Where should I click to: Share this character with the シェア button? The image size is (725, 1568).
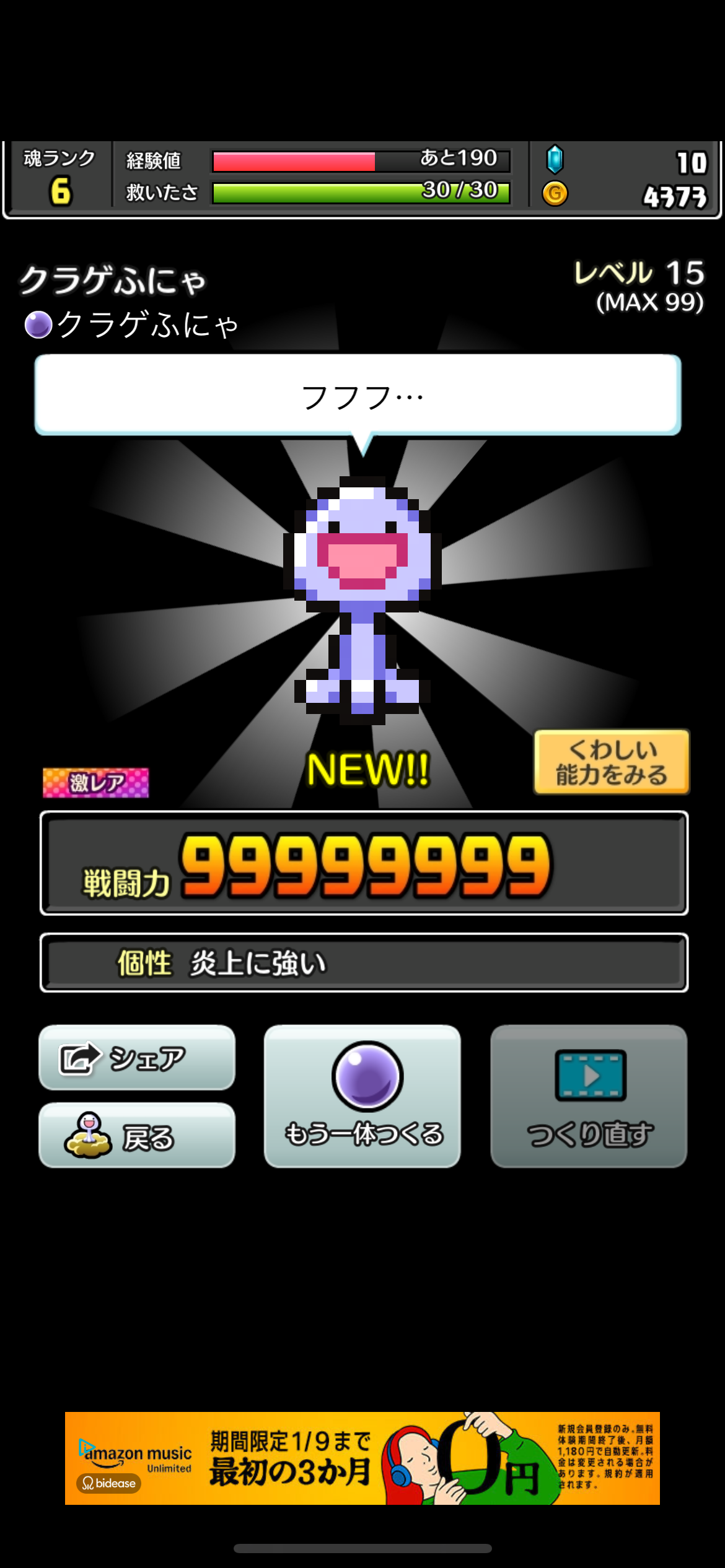(x=137, y=1058)
